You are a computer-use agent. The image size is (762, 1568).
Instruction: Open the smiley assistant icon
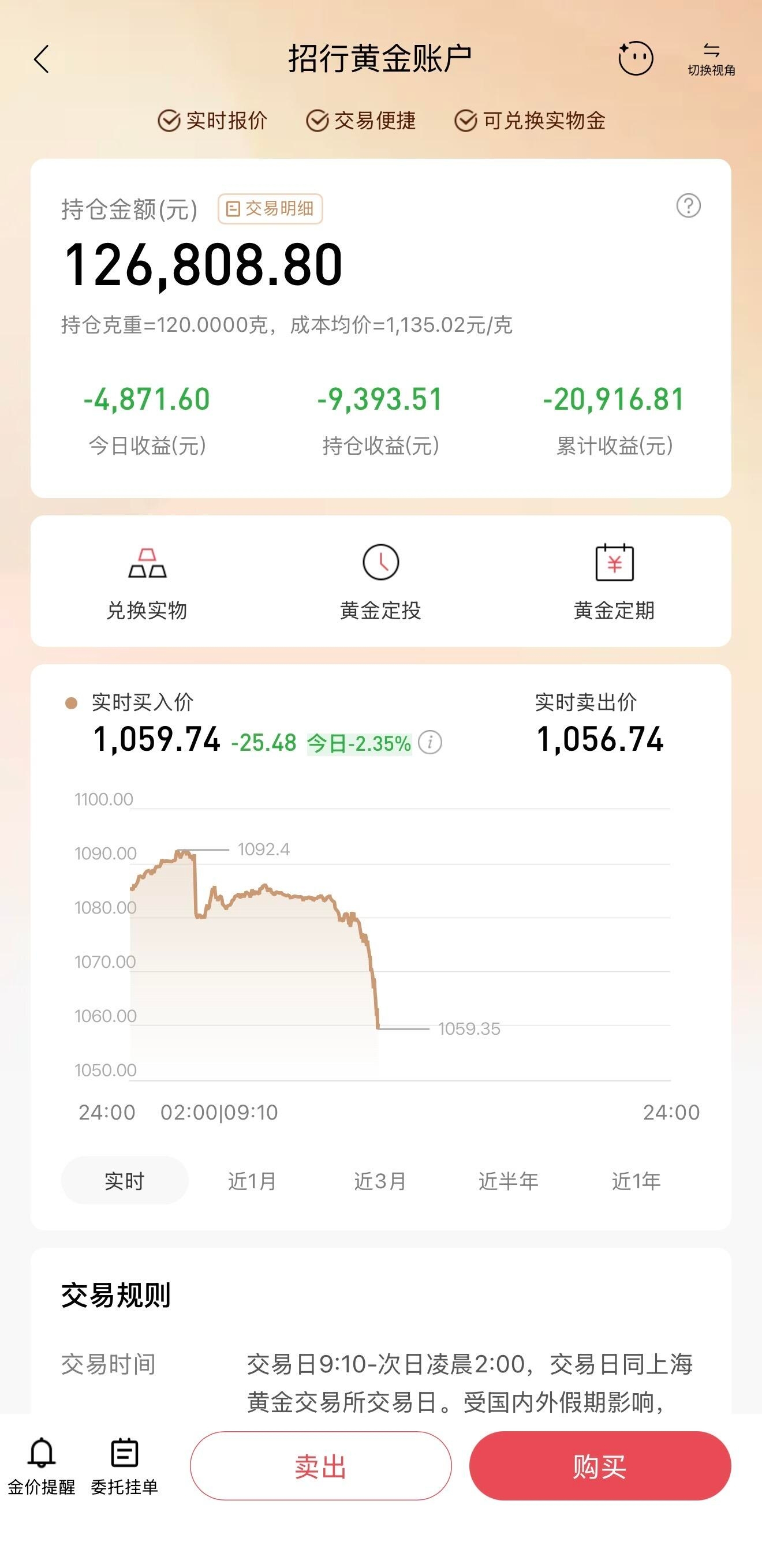point(636,58)
